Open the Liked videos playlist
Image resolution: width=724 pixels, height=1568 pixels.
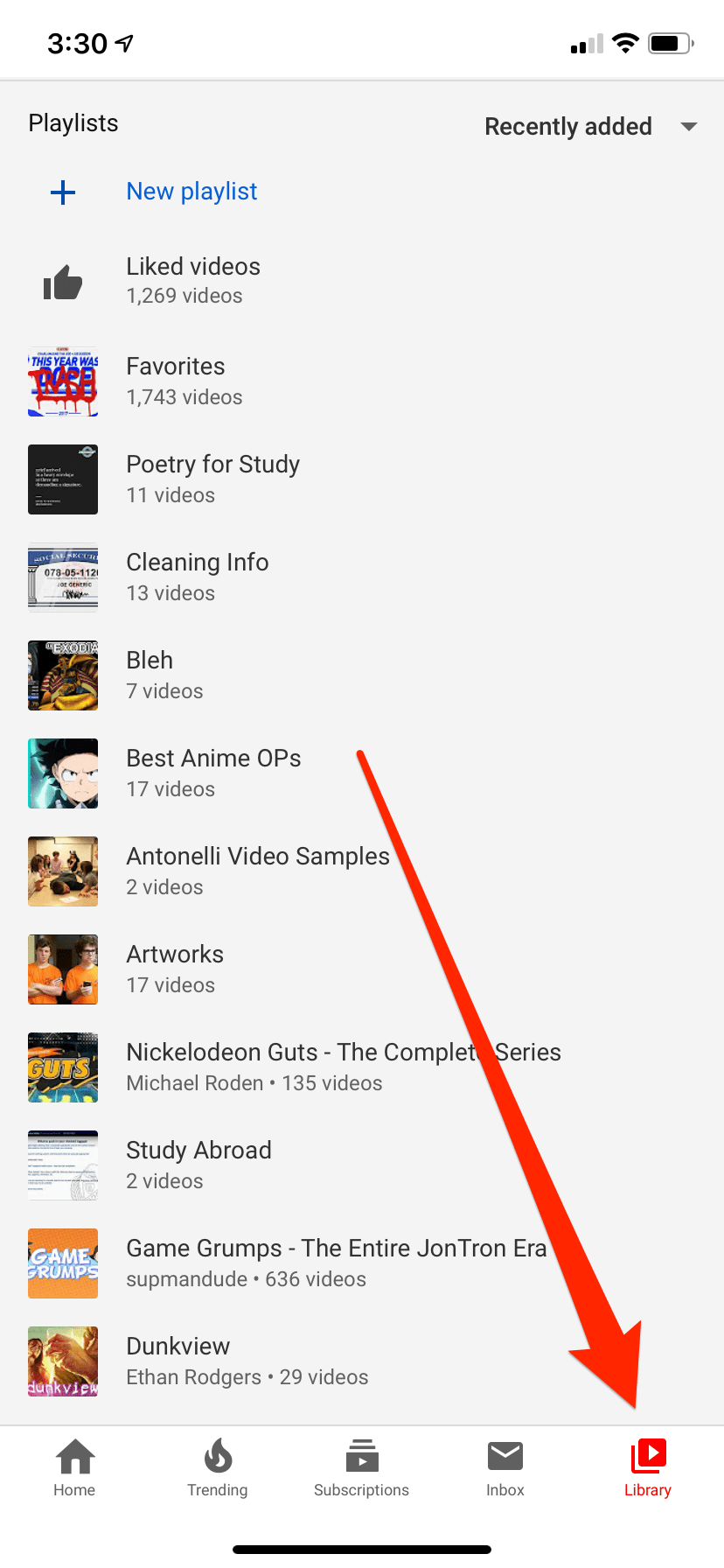tap(362, 281)
